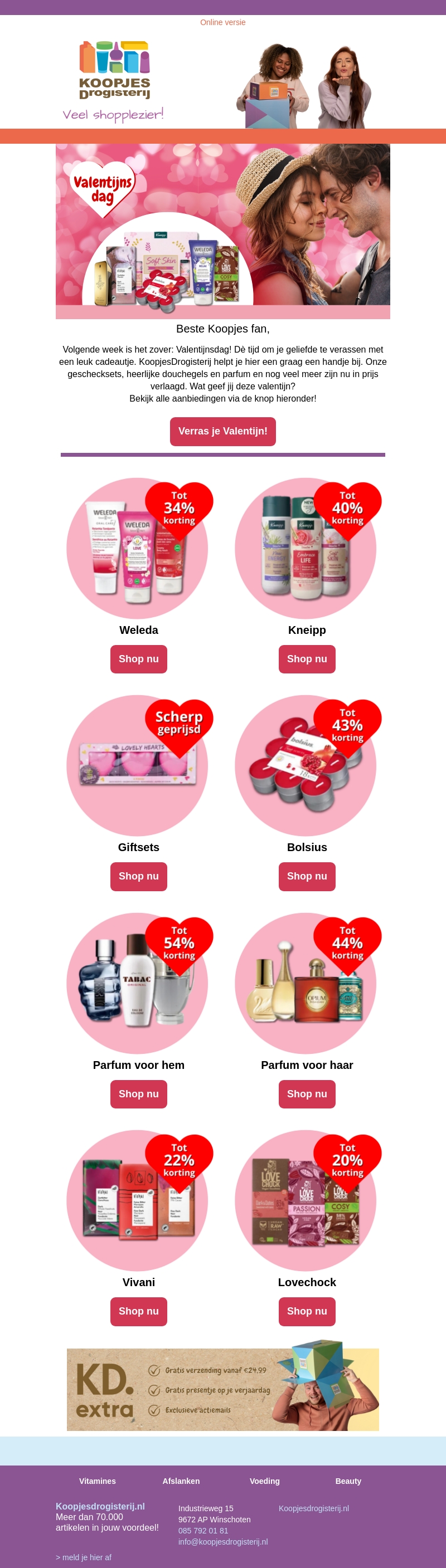
Task: Go to the Vitamines category
Action: pos(98,1481)
